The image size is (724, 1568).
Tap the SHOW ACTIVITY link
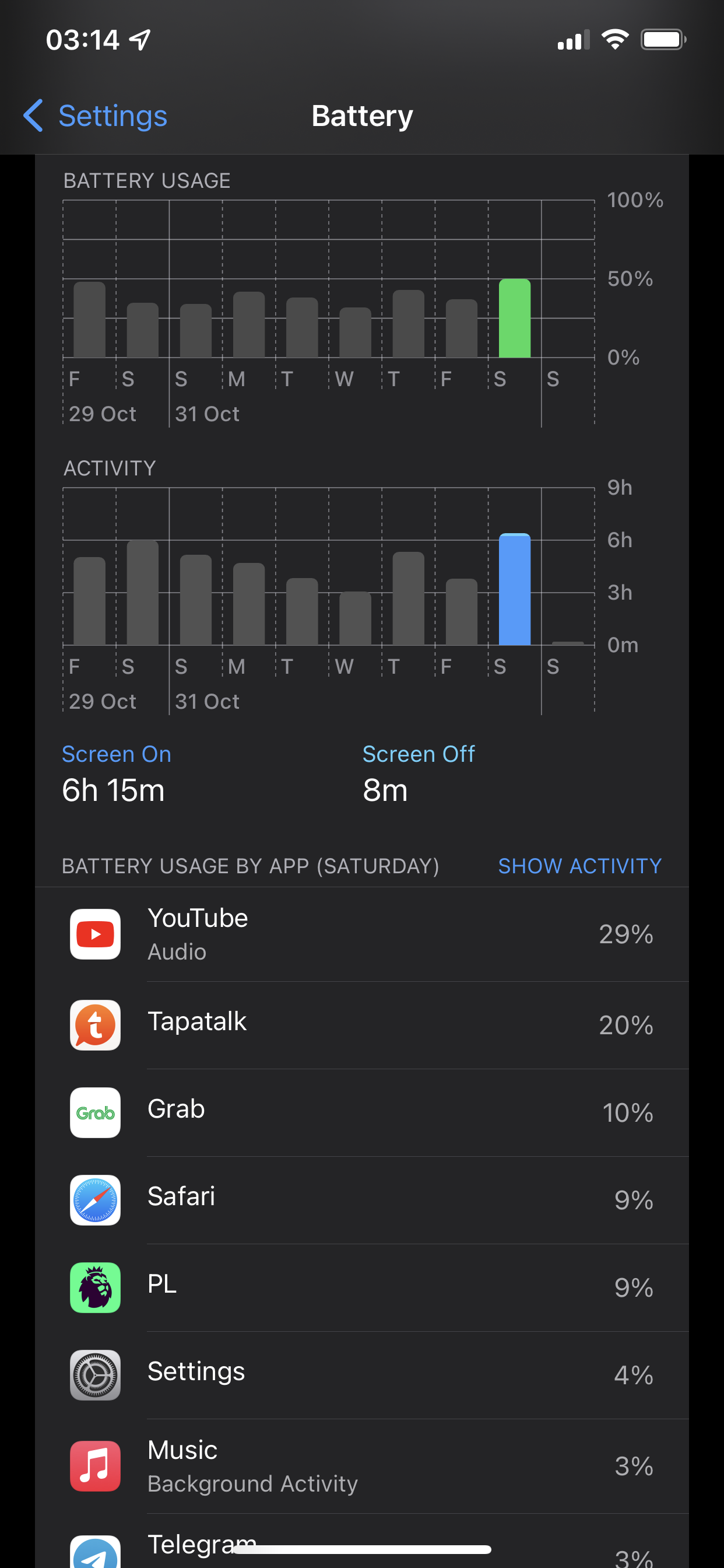coord(579,866)
